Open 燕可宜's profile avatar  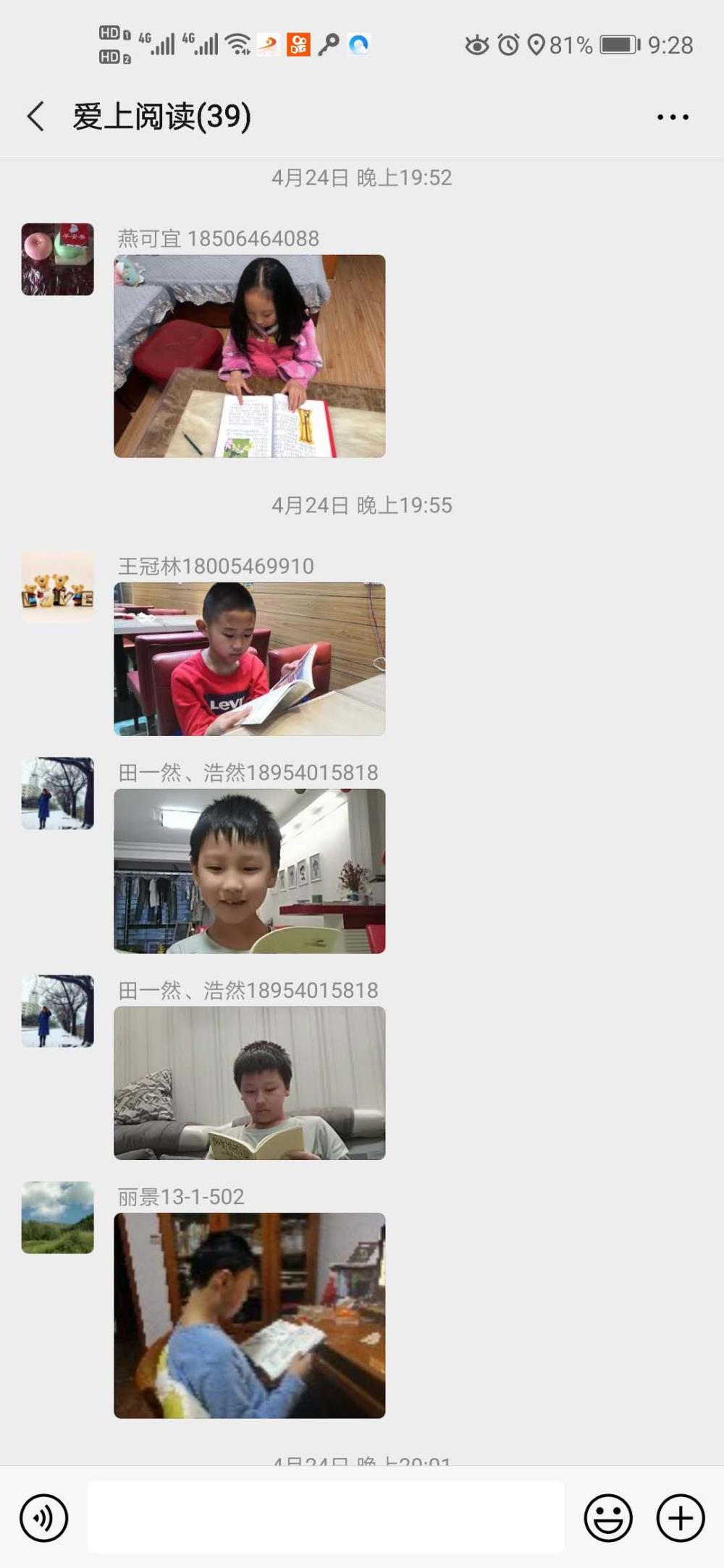tap(58, 259)
